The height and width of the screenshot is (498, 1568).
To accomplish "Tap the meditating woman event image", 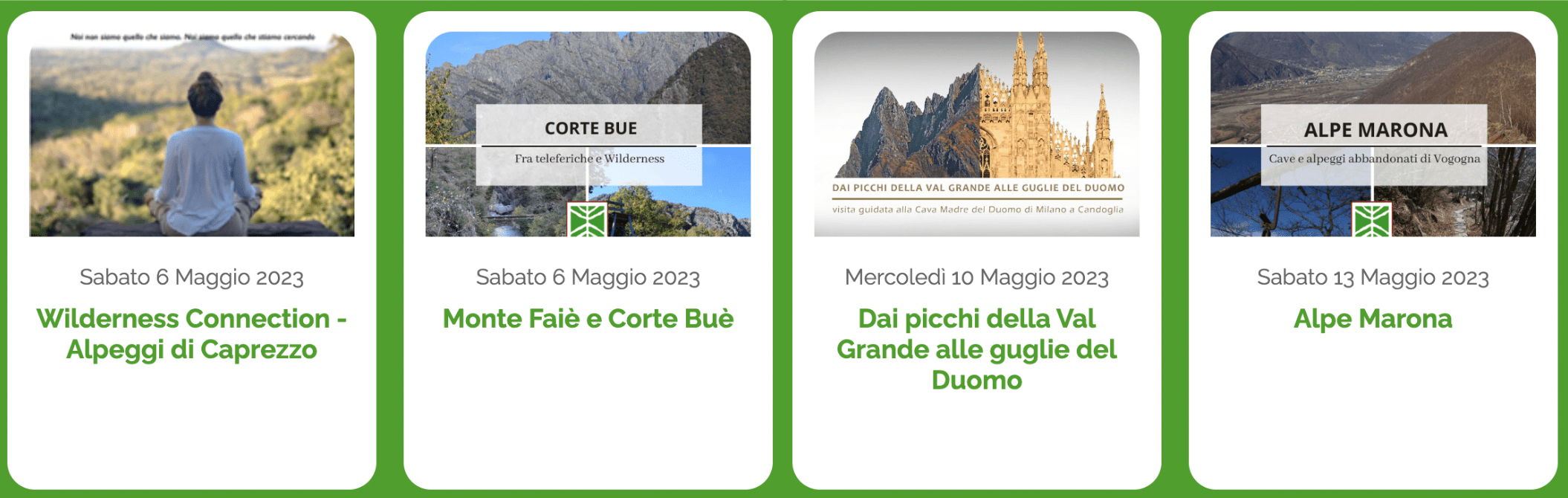I will 192,135.
